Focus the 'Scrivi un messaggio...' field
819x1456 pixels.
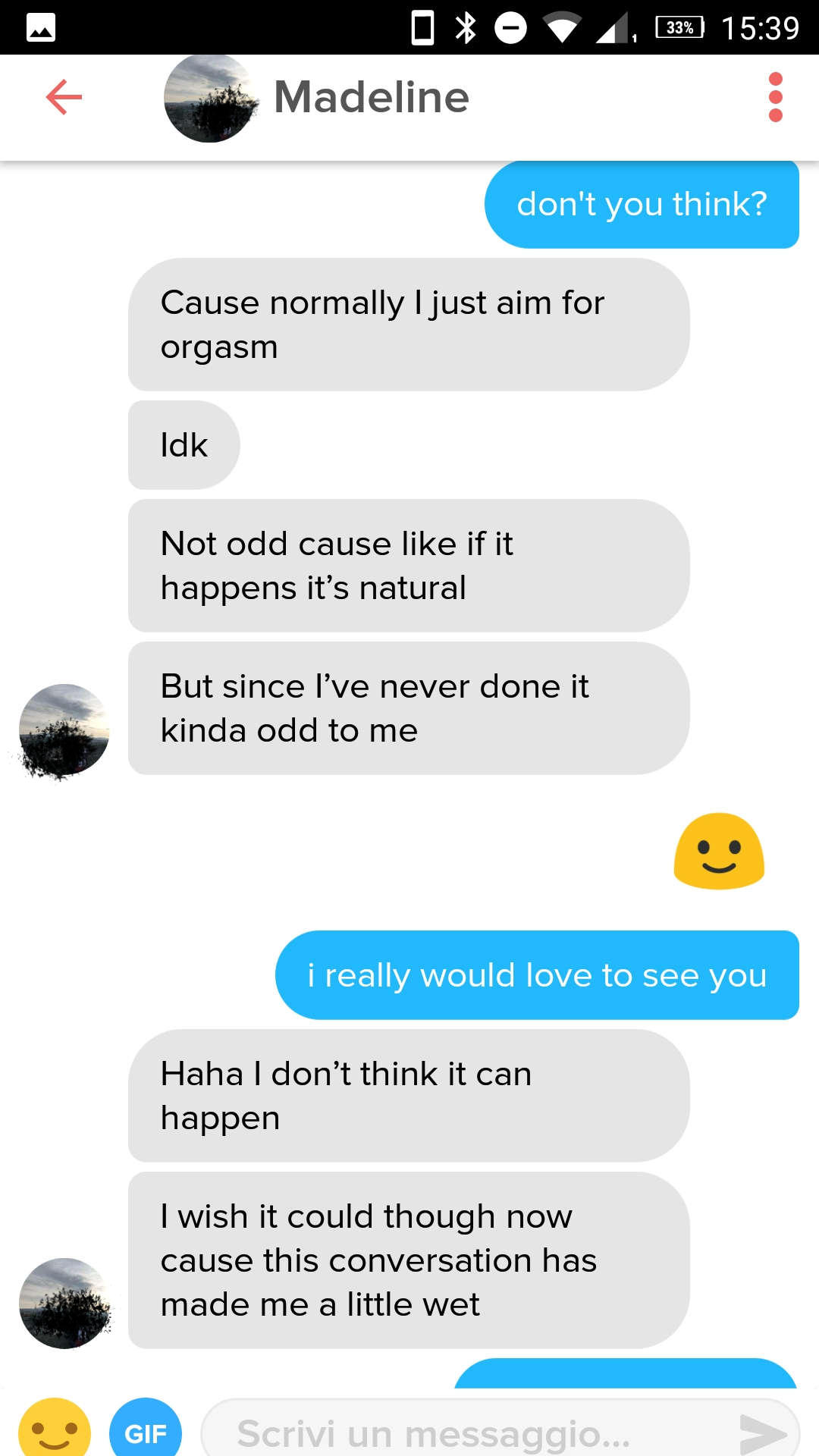455,1433
